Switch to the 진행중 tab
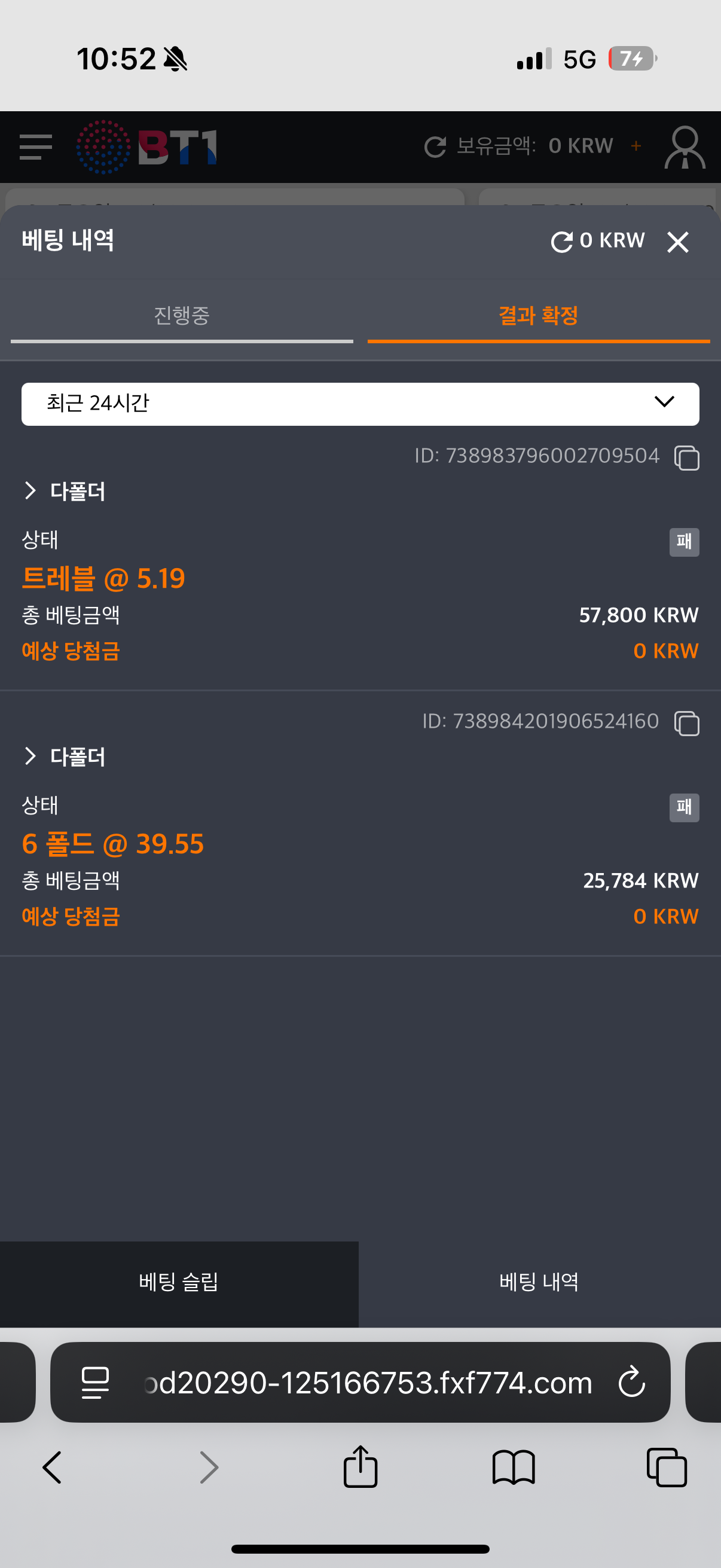721x1568 pixels. [x=181, y=316]
